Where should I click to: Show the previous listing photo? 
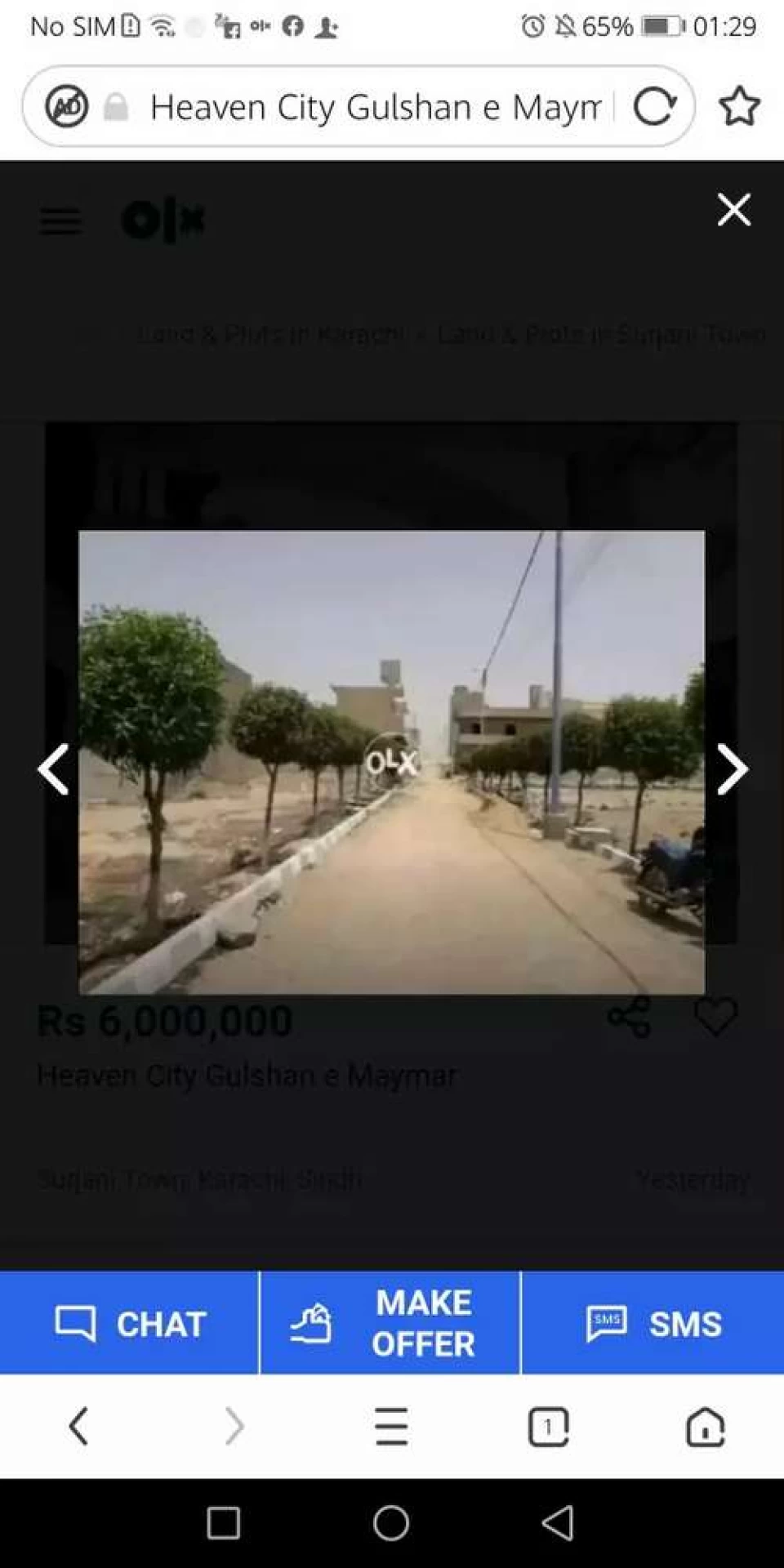[54, 769]
